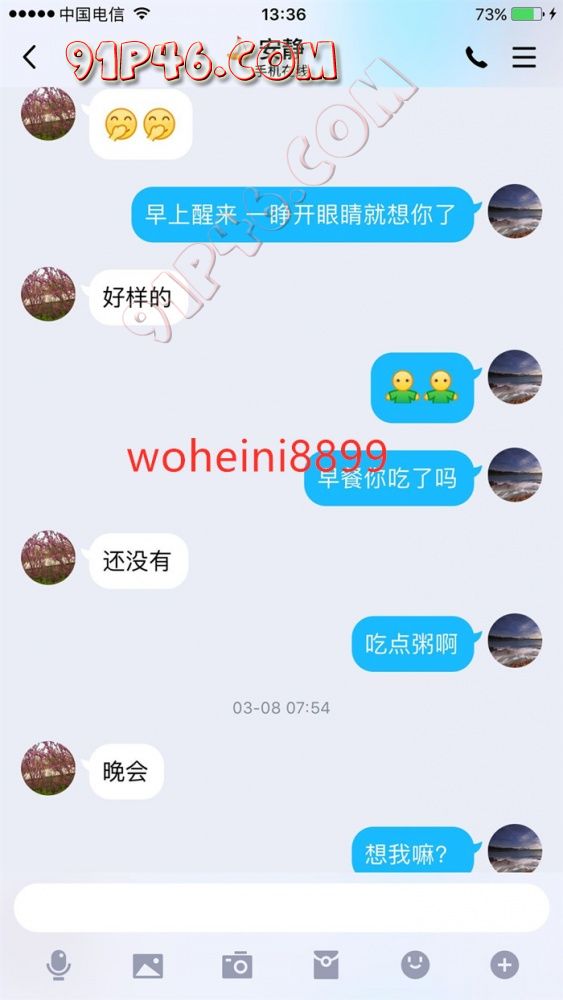Tap the message text input field
Image resolution: width=563 pixels, height=1000 pixels.
click(x=281, y=908)
